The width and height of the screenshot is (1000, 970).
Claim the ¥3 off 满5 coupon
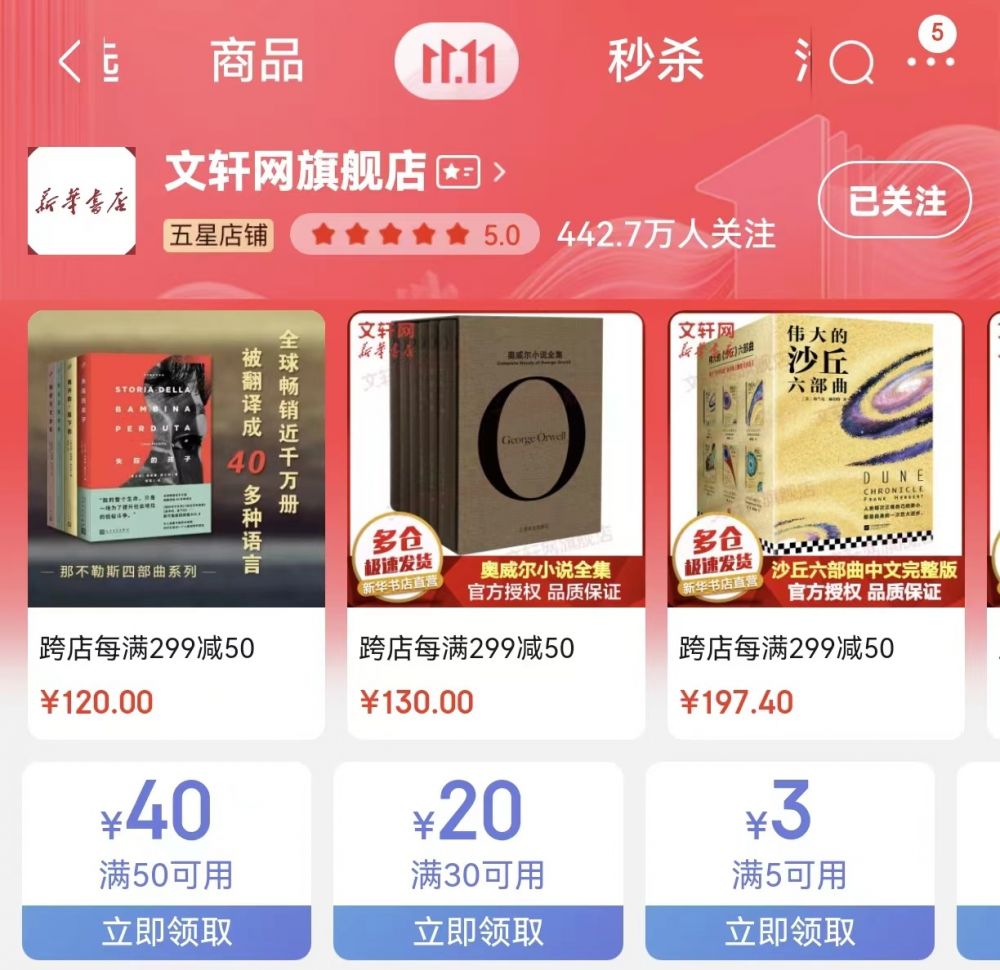tap(790, 932)
